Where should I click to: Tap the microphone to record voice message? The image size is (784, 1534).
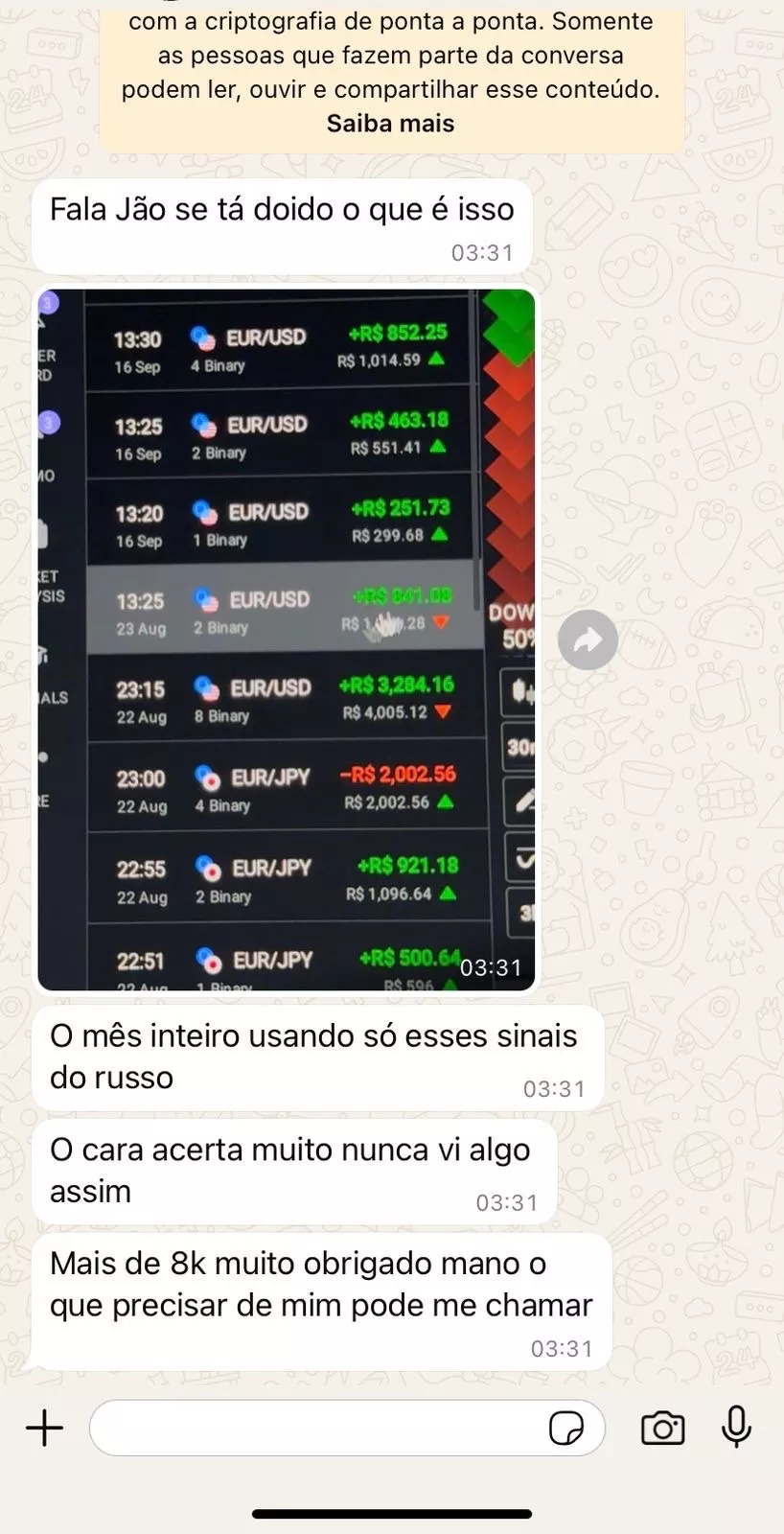click(x=736, y=1427)
